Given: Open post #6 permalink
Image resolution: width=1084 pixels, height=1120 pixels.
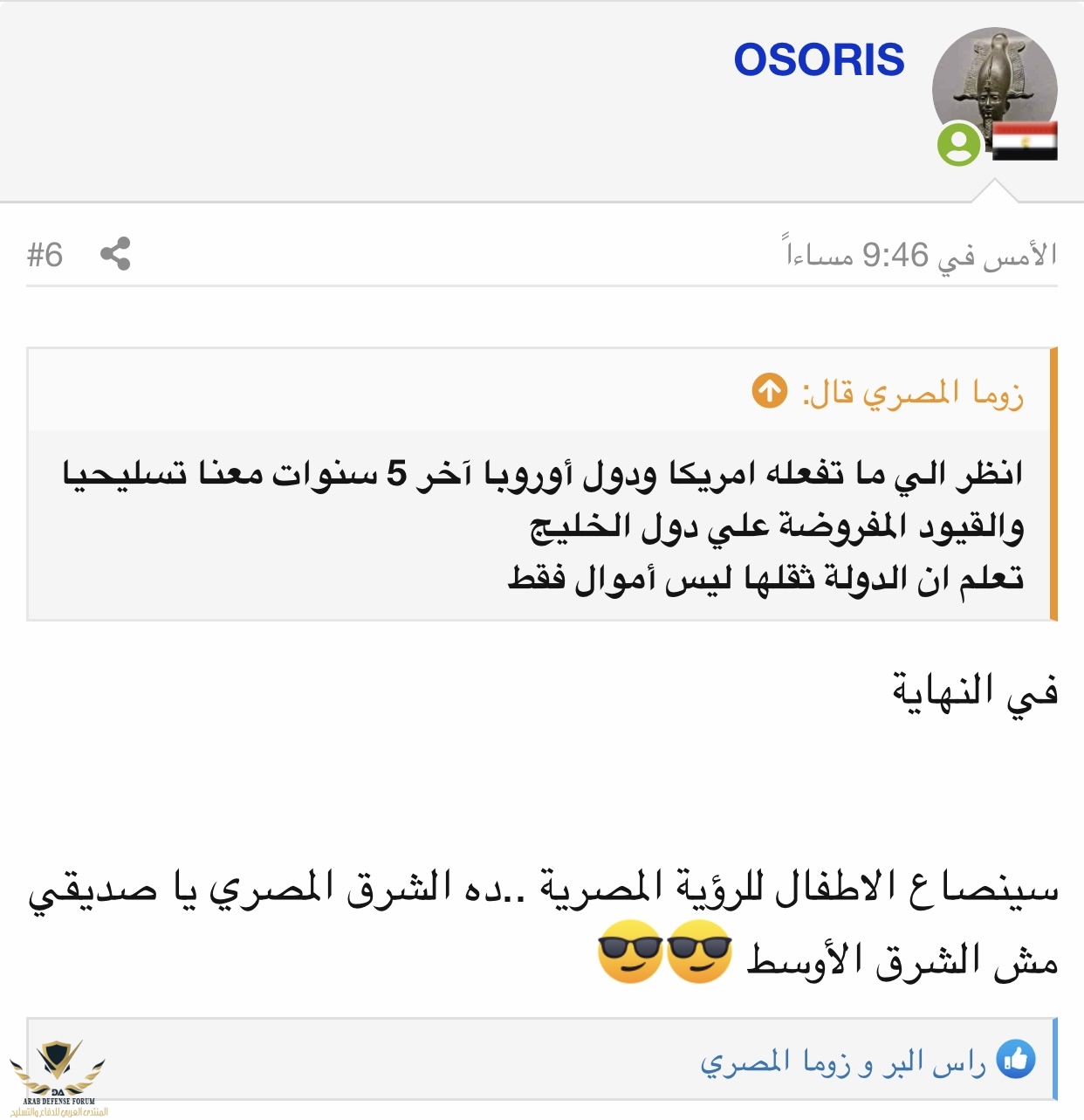Looking at the screenshot, I should (45, 255).
